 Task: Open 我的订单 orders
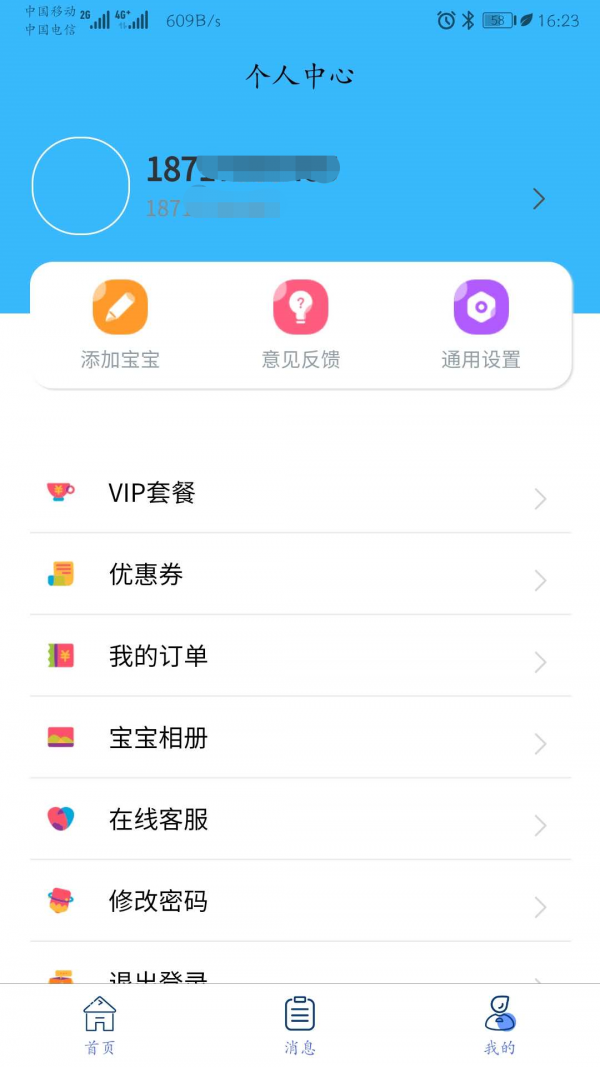300,656
